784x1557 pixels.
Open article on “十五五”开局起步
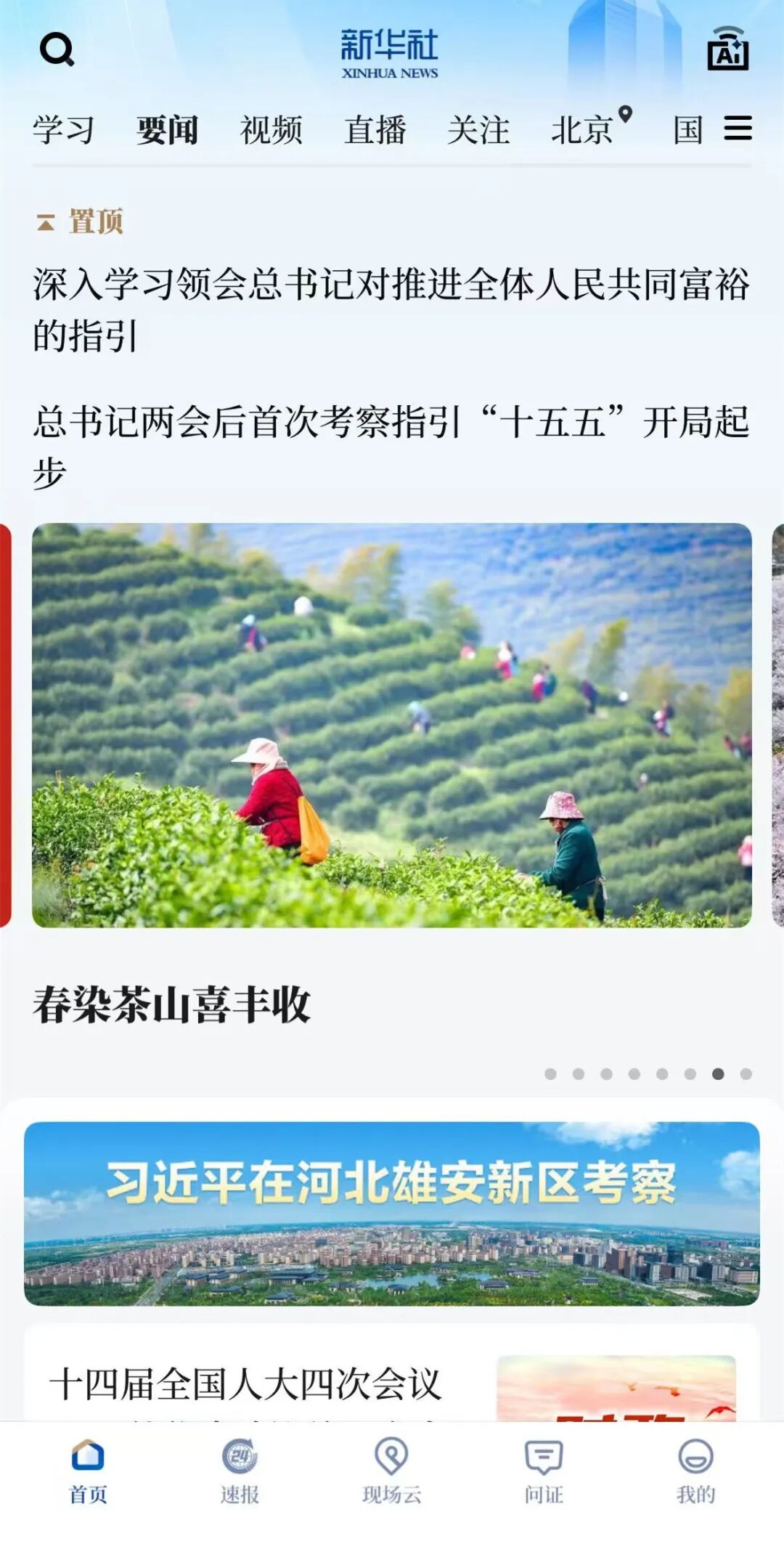[x=391, y=446]
